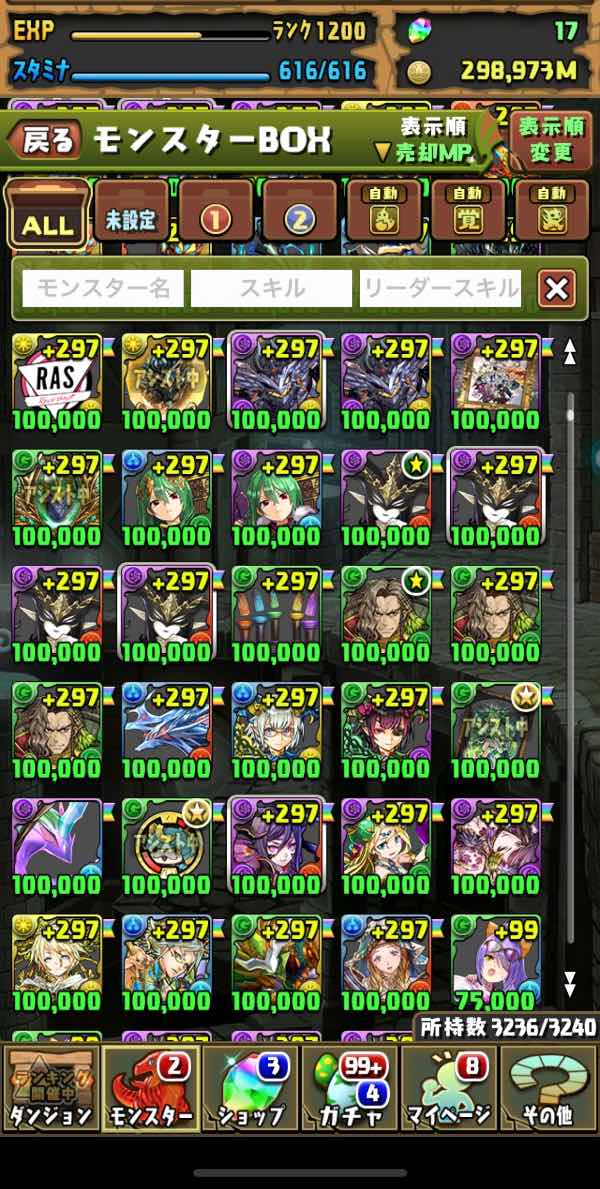Open the RAS monster card
Screen dimensions: 600x1189
[x=56, y=380]
